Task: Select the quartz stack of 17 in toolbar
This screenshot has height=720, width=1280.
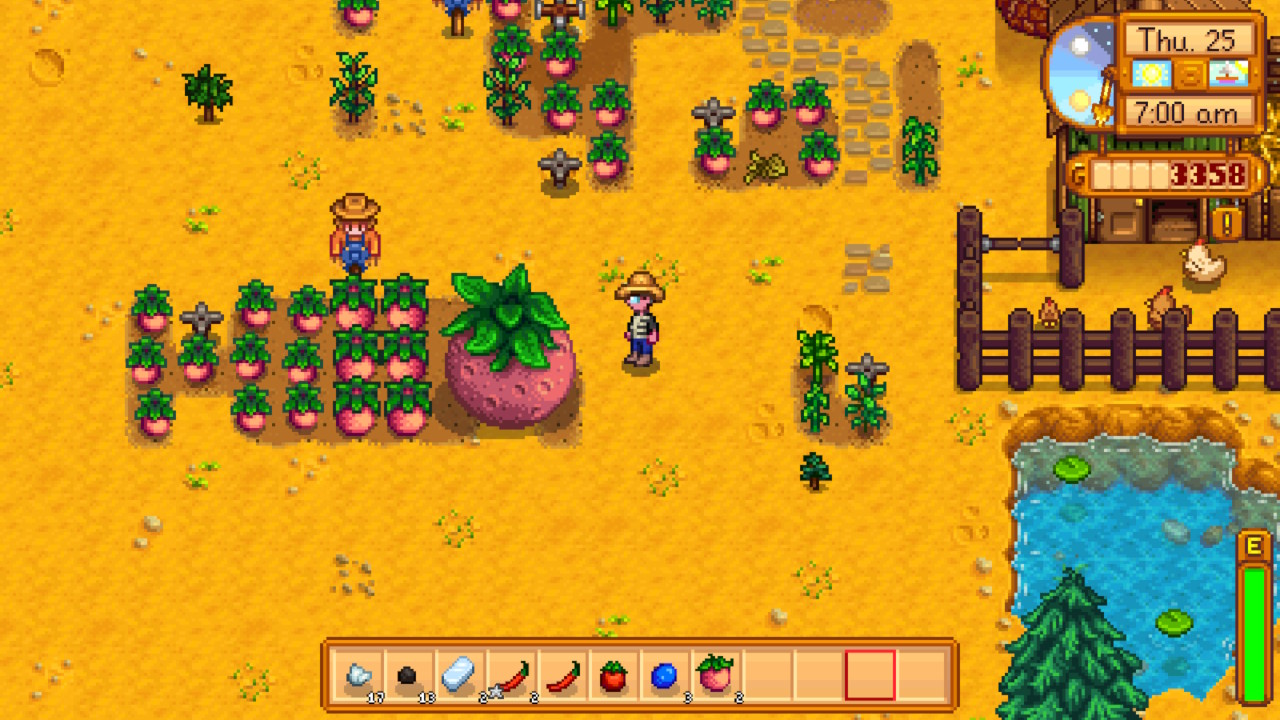Action: click(358, 676)
